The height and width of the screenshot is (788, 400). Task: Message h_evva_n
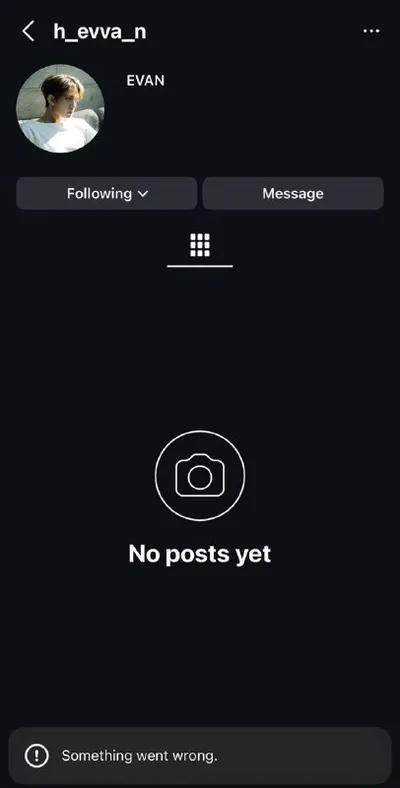pyautogui.click(x=293, y=193)
